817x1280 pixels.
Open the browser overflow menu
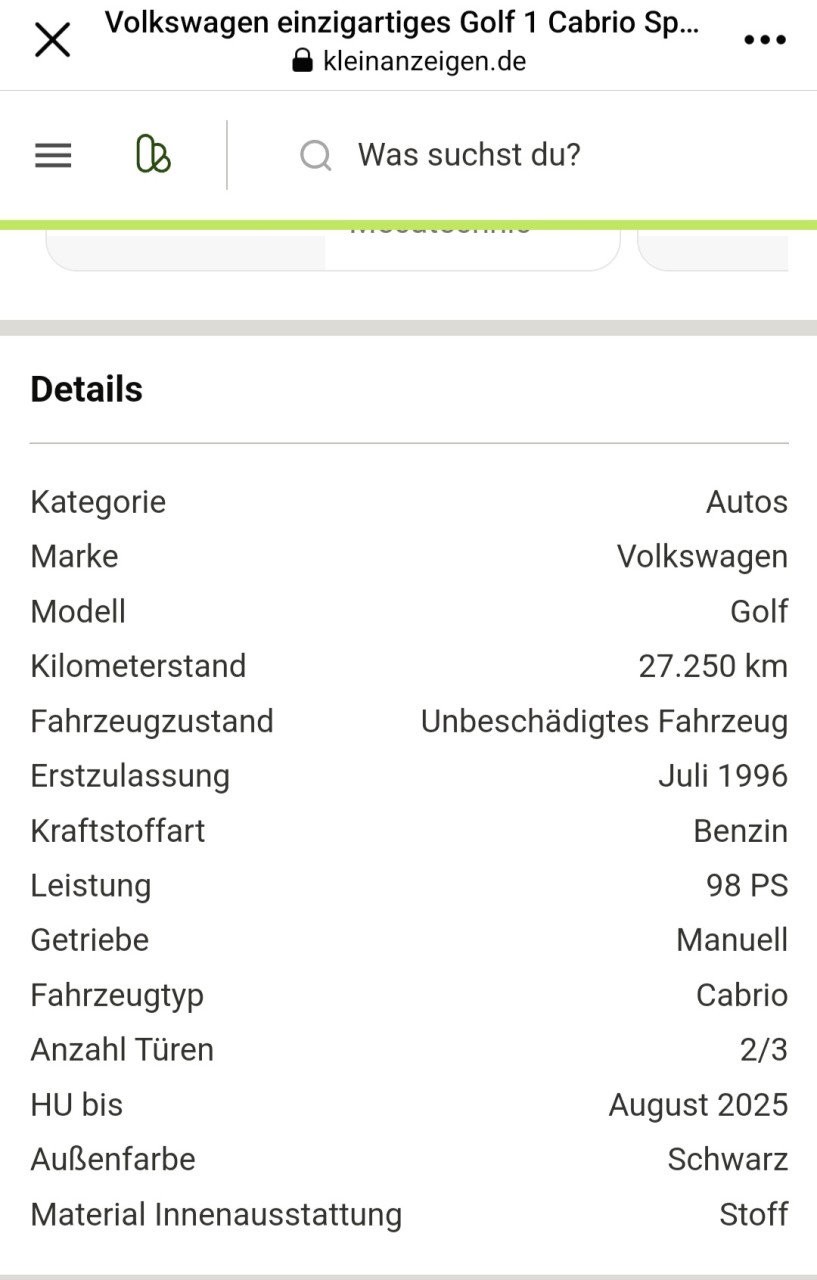765,41
